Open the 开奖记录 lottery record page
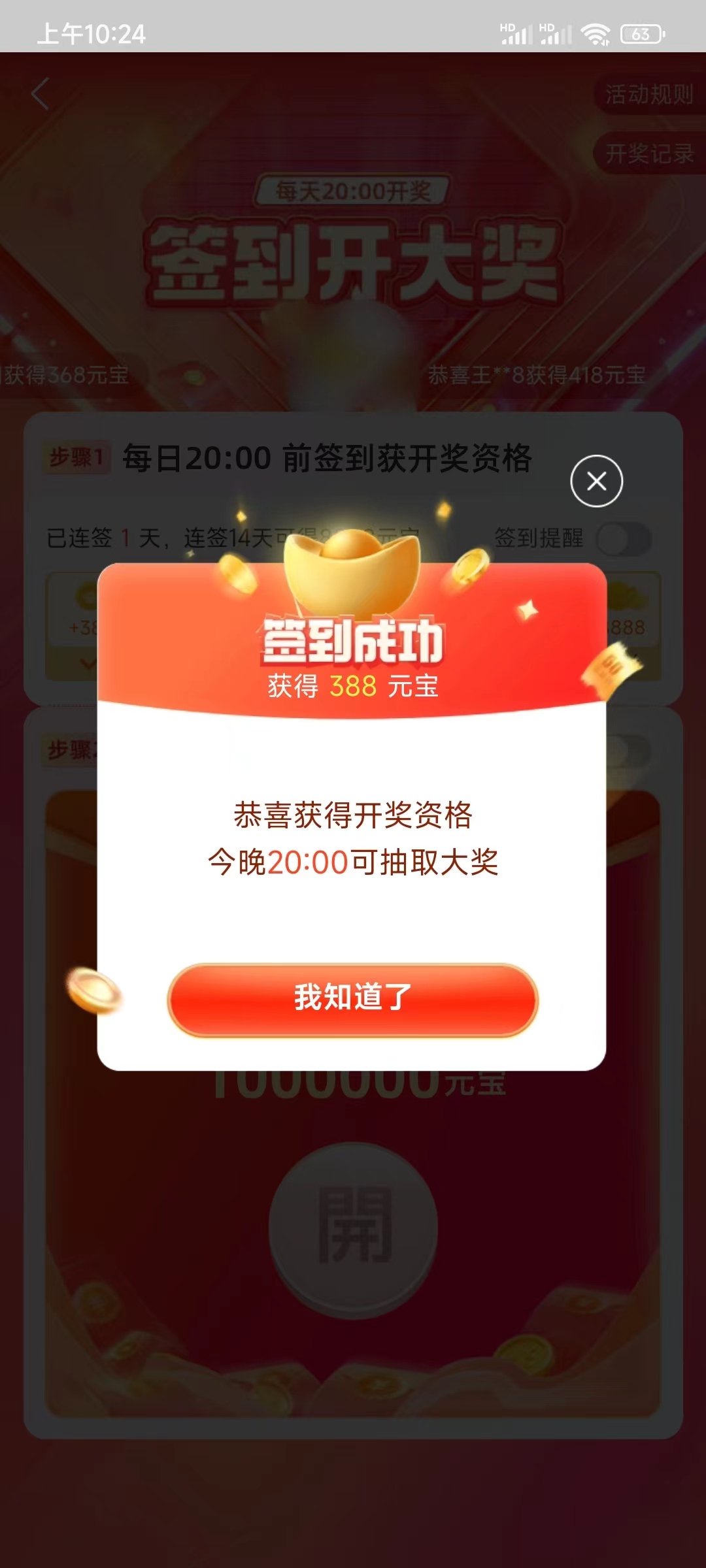Viewport: 706px width, 1568px height. point(649,152)
